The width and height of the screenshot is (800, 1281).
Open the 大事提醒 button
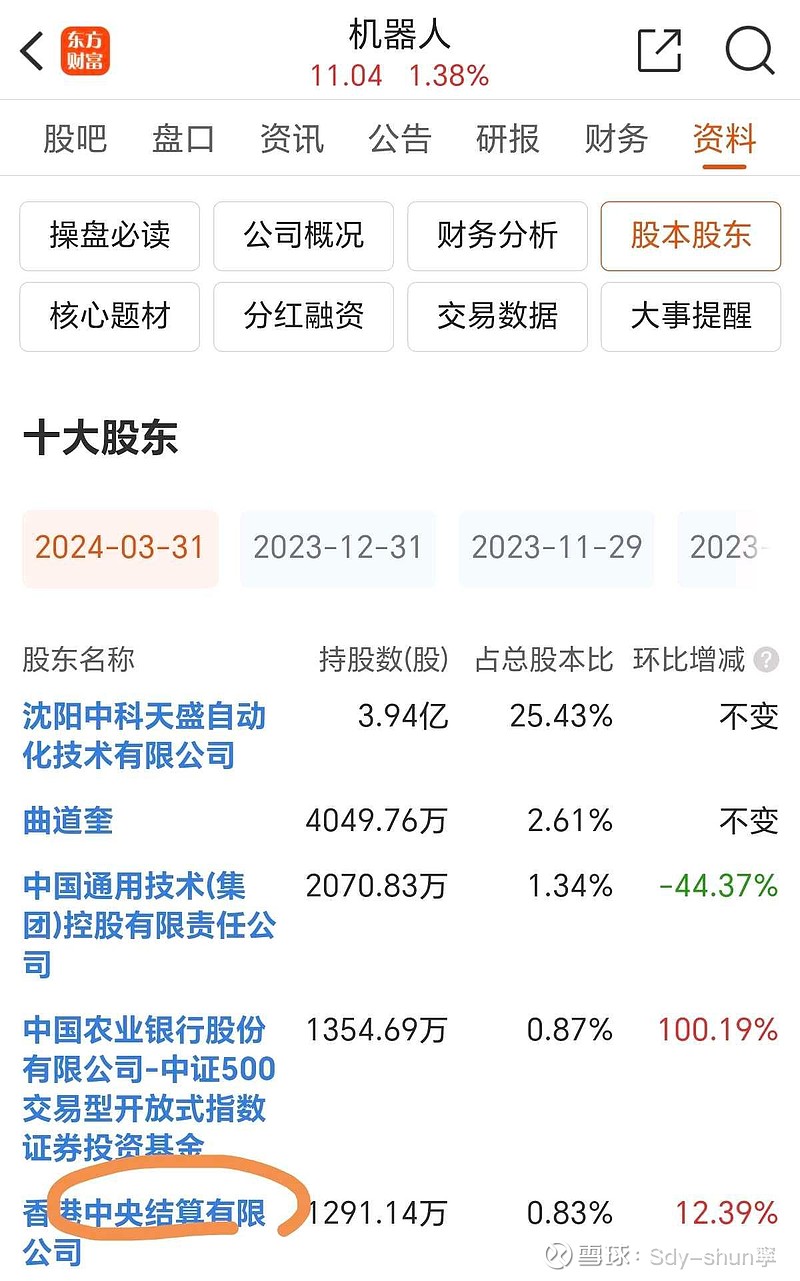[x=690, y=317]
